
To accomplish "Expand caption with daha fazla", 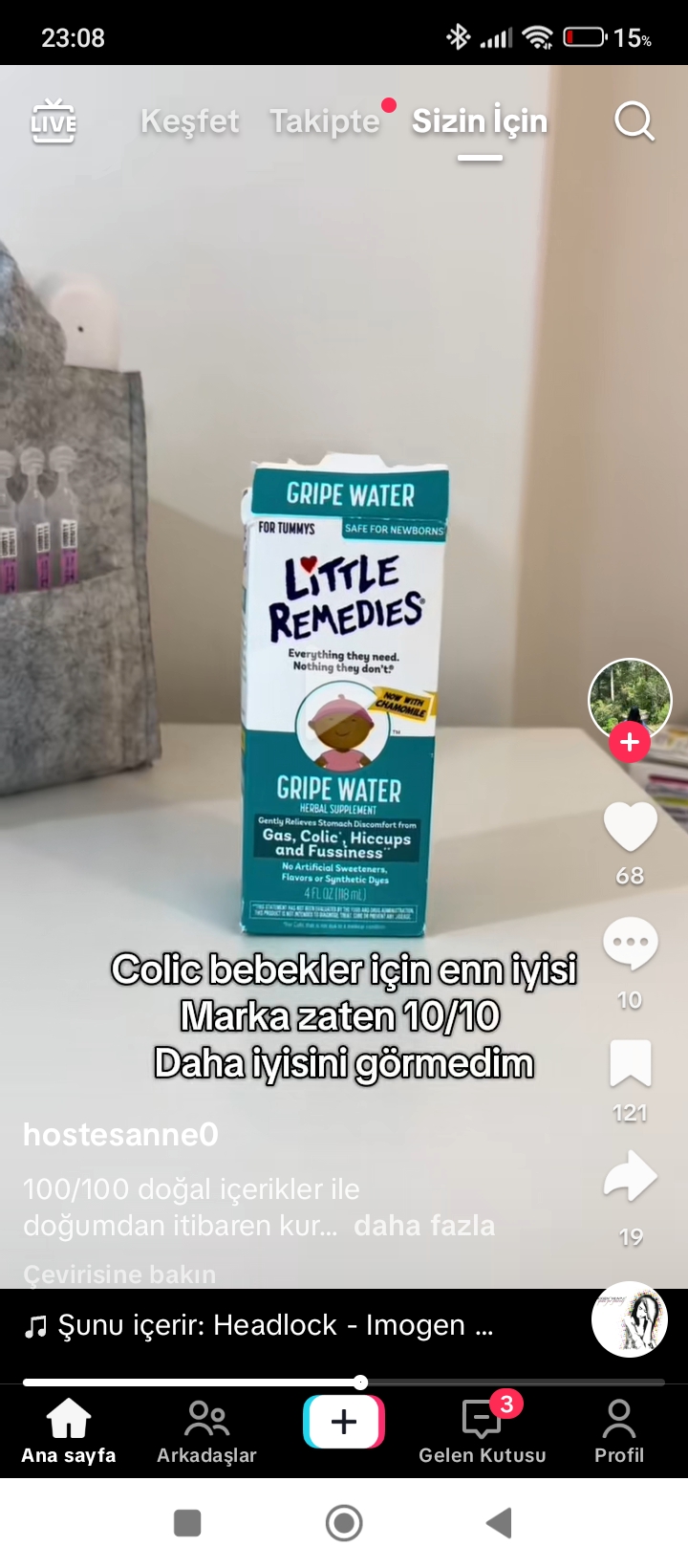I will [x=424, y=1225].
